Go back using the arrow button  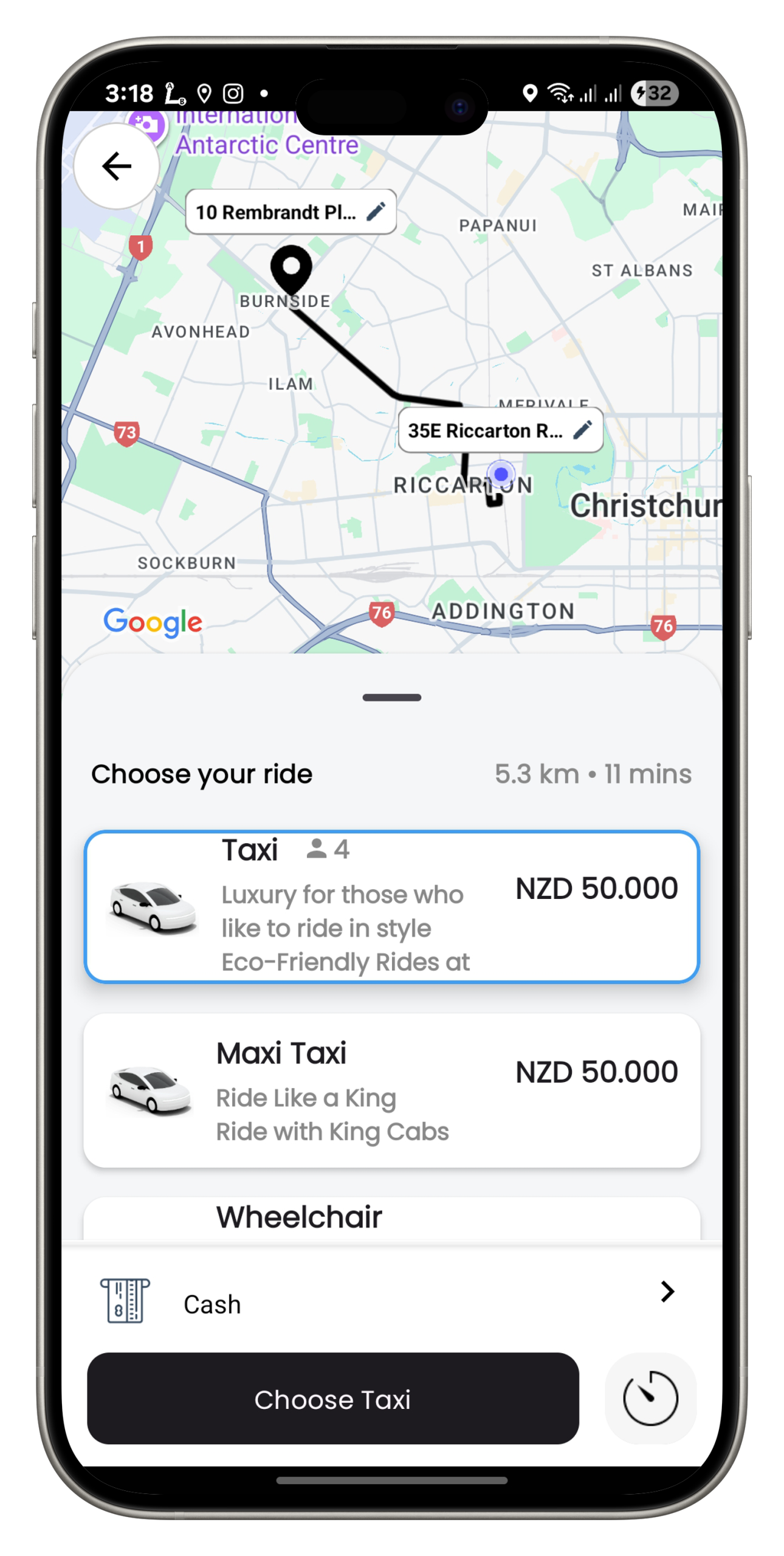tap(117, 166)
